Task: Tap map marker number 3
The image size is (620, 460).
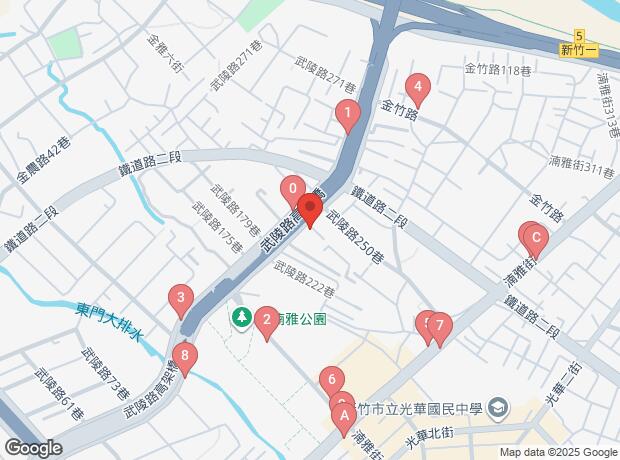Action: (x=180, y=297)
